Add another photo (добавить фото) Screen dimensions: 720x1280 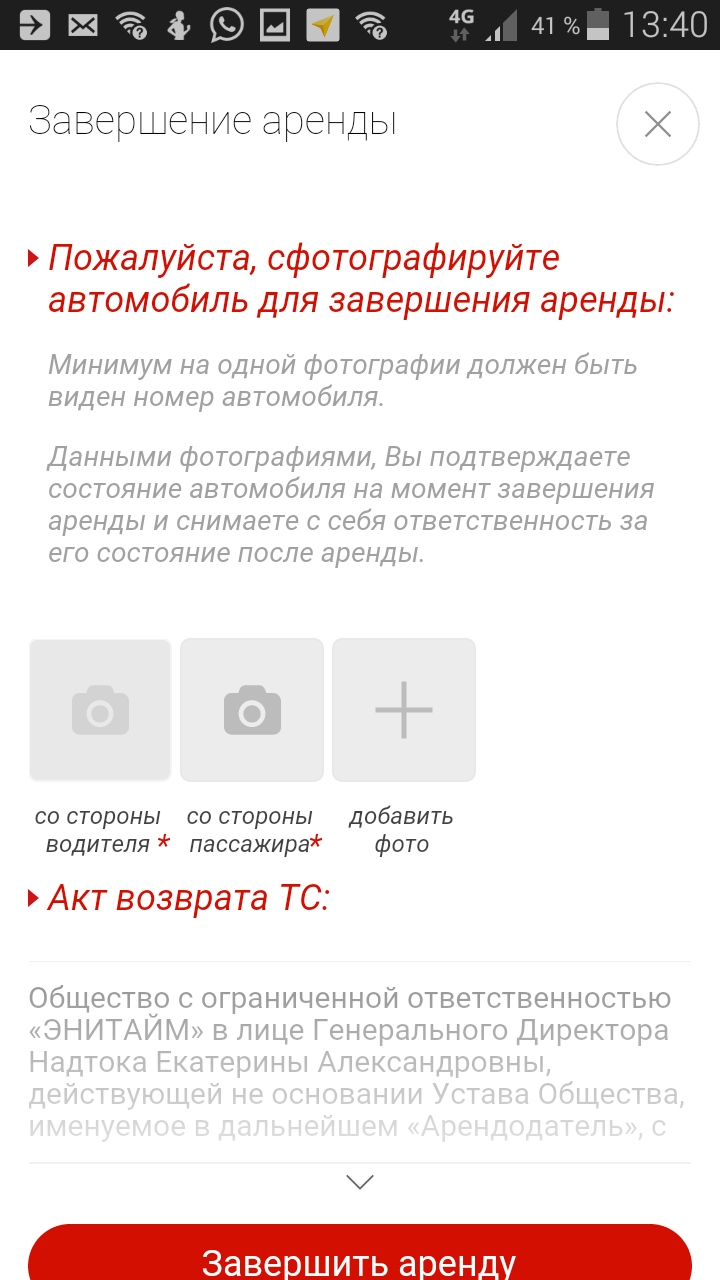click(404, 710)
